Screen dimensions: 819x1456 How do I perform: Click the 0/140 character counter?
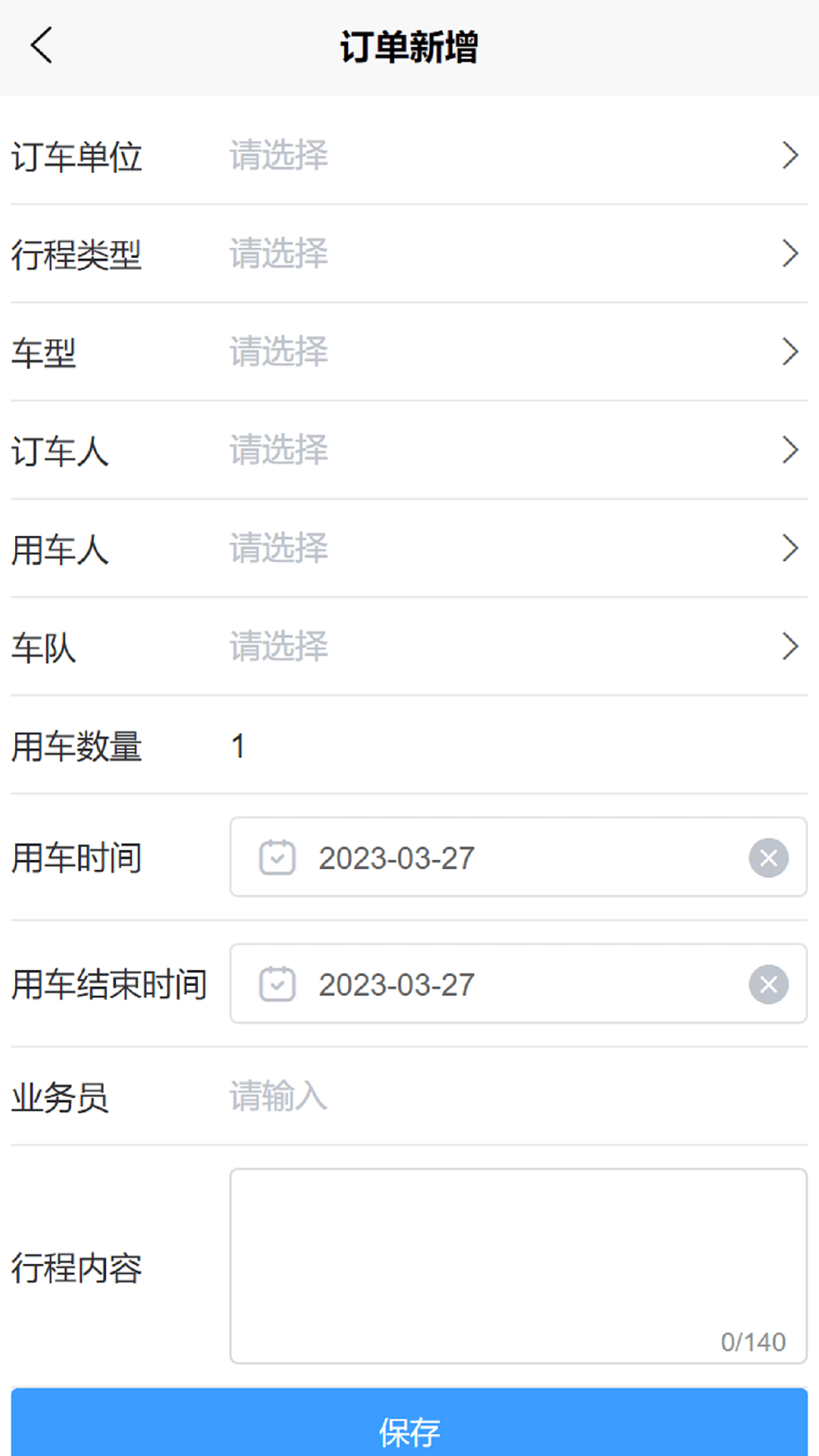point(752,1341)
